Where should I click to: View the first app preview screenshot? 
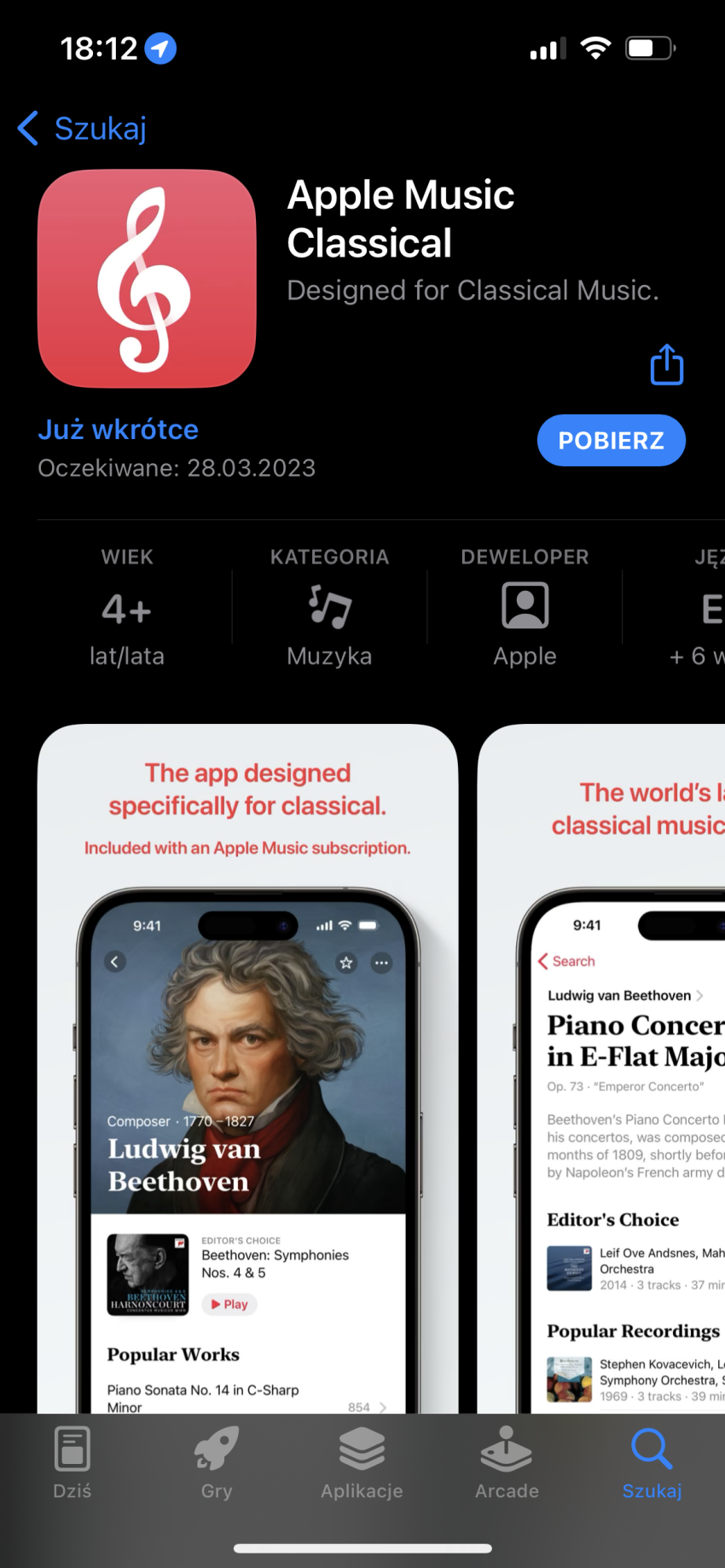pos(247,1066)
